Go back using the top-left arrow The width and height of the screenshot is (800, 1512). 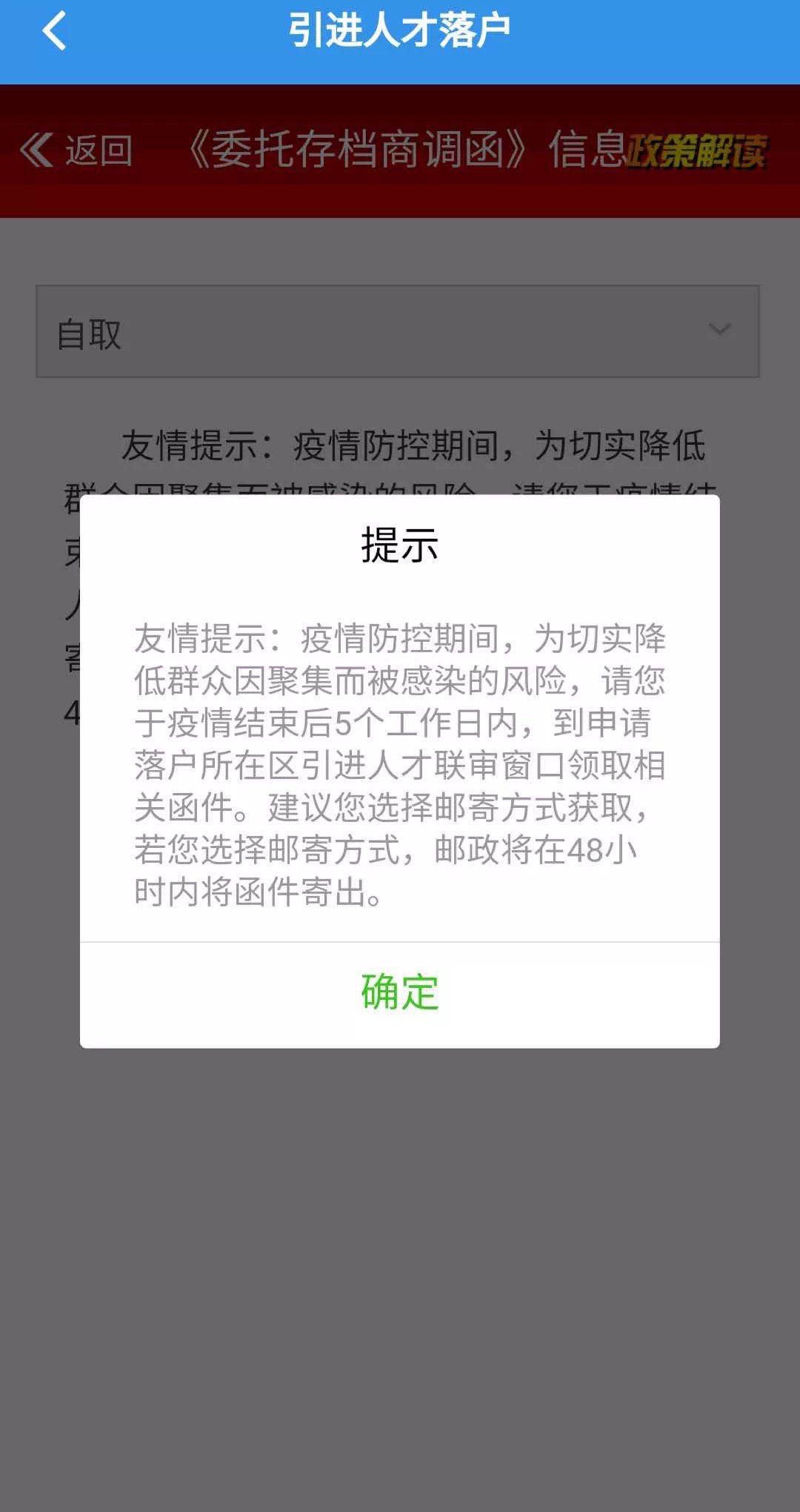coord(55,31)
